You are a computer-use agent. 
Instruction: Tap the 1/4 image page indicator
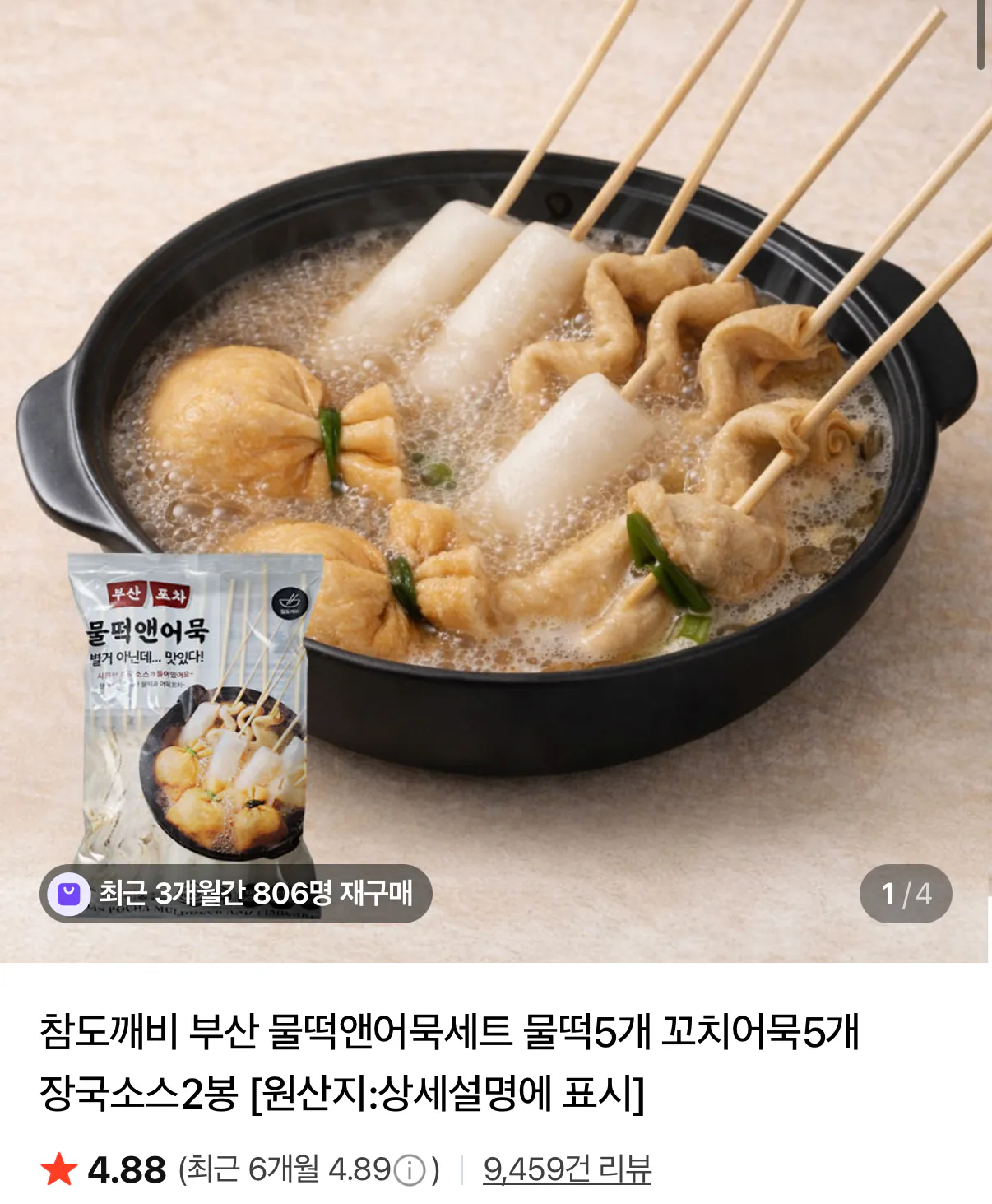point(906,893)
